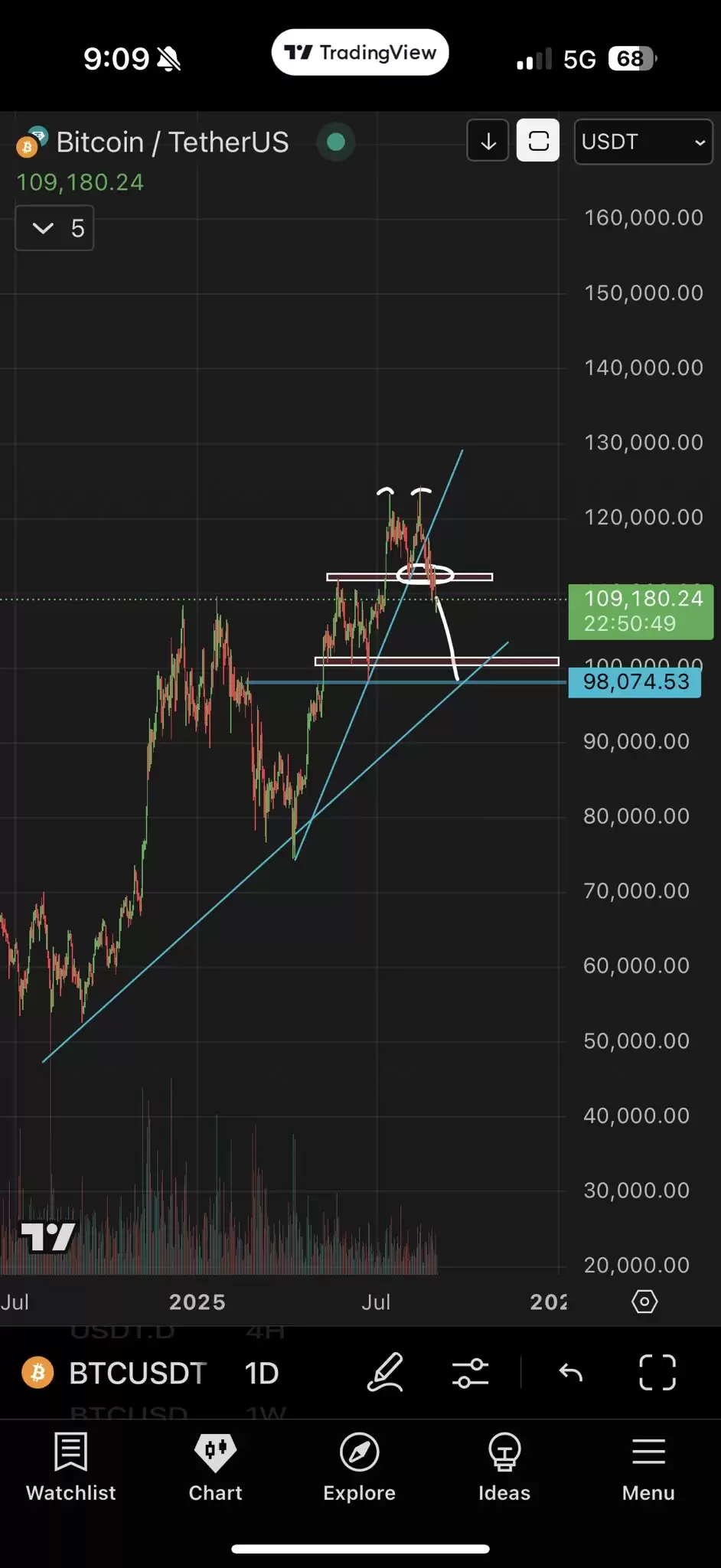Open the drawing tools pencil

385,1372
